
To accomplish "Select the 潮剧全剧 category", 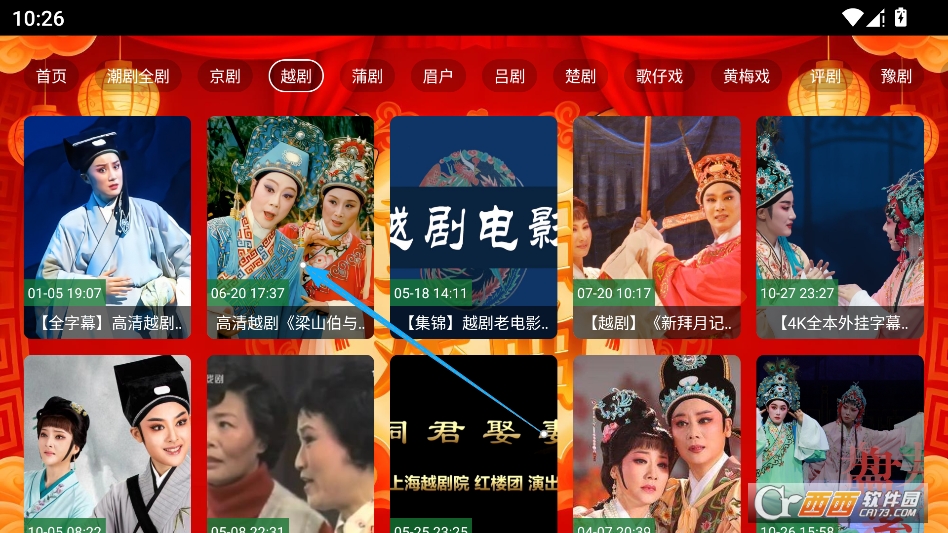I will pyautogui.click(x=138, y=76).
